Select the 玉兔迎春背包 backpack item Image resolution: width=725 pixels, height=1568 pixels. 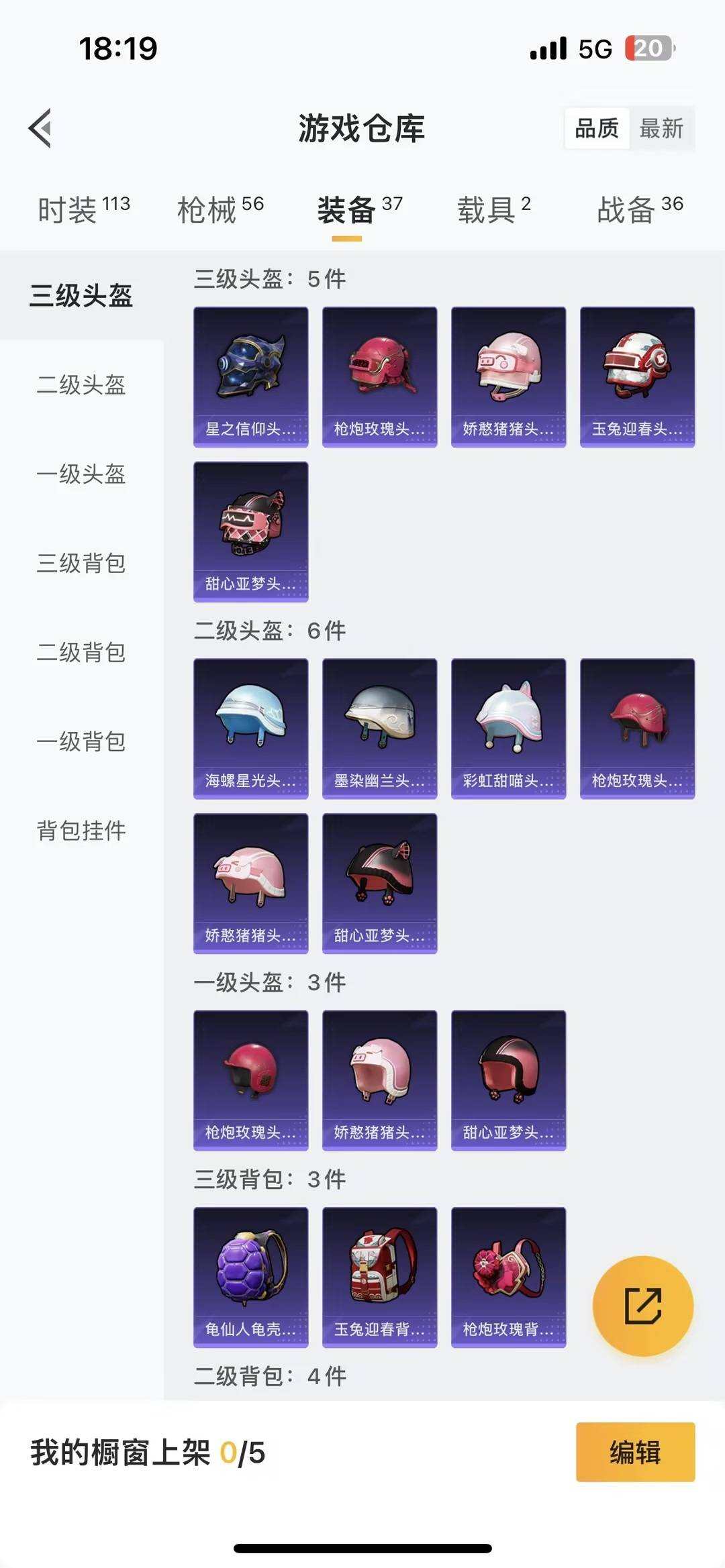tap(379, 1275)
